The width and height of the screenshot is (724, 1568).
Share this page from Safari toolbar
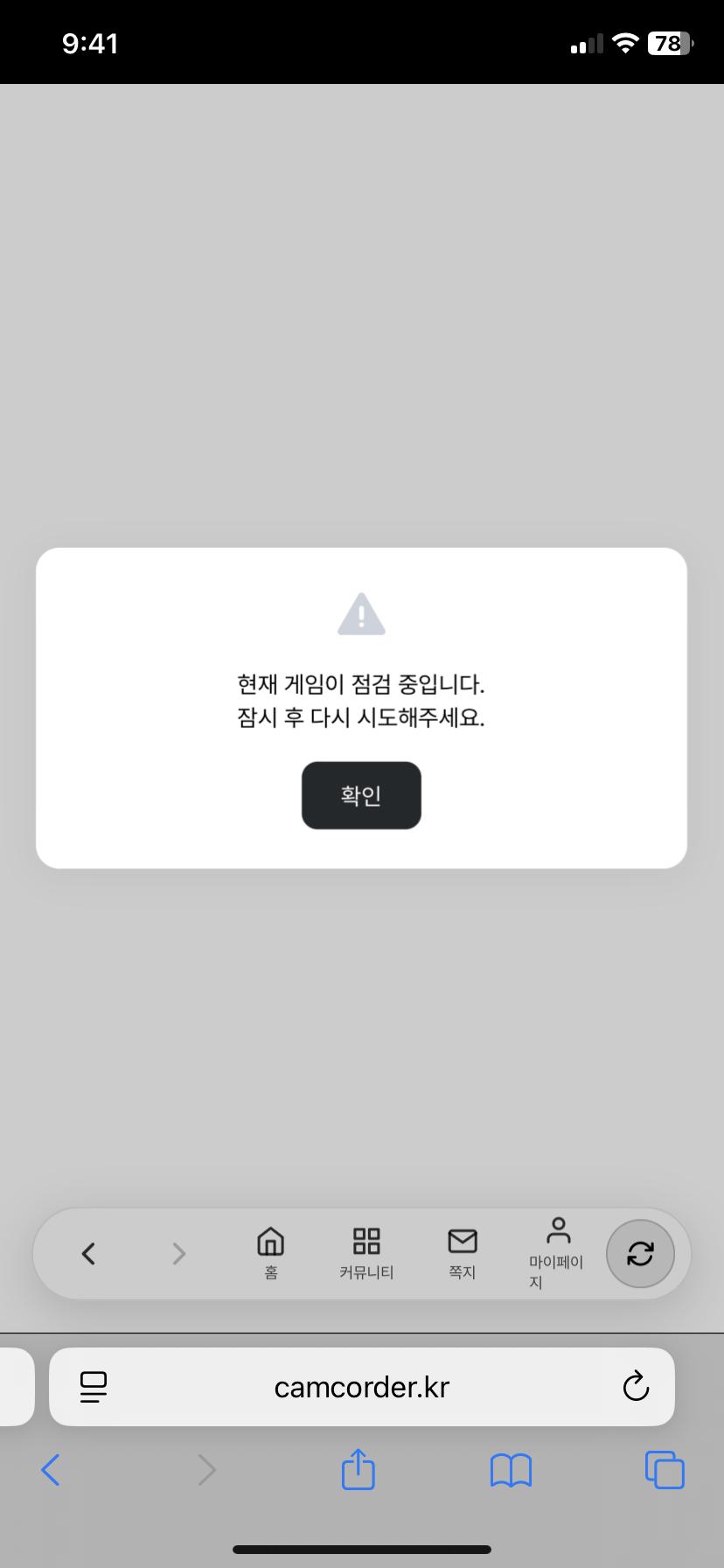tap(359, 1469)
